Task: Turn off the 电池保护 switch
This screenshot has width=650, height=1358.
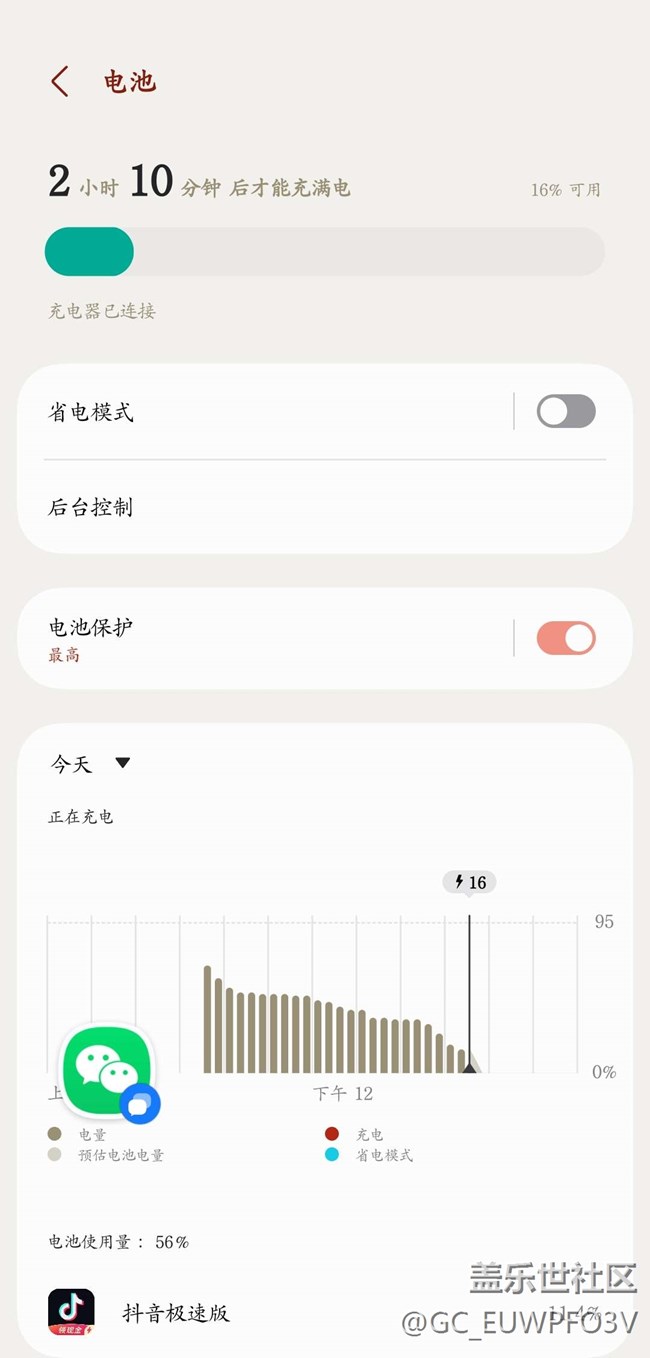Action: [x=566, y=638]
